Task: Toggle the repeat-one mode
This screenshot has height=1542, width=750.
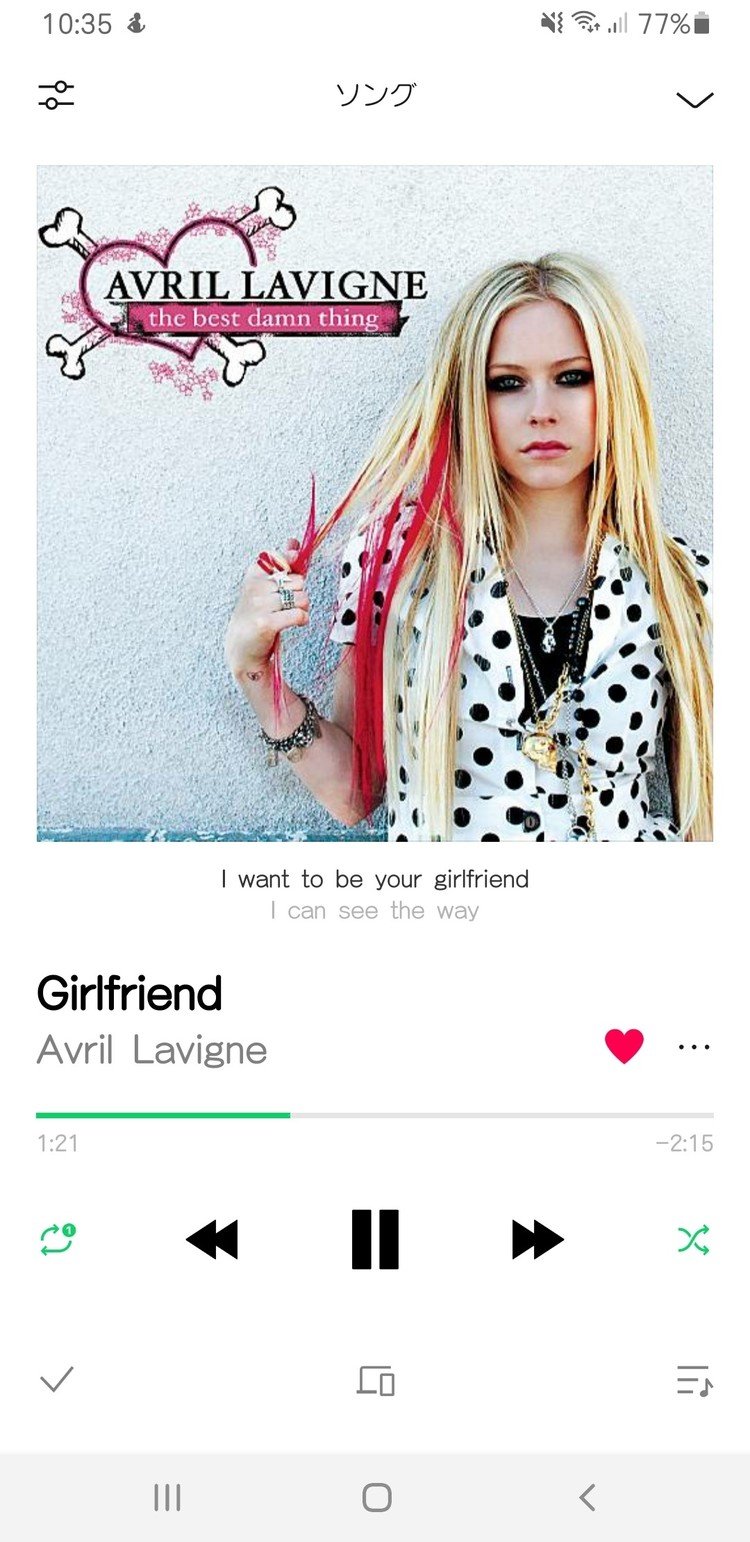Action: click(x=58, y=1240)
